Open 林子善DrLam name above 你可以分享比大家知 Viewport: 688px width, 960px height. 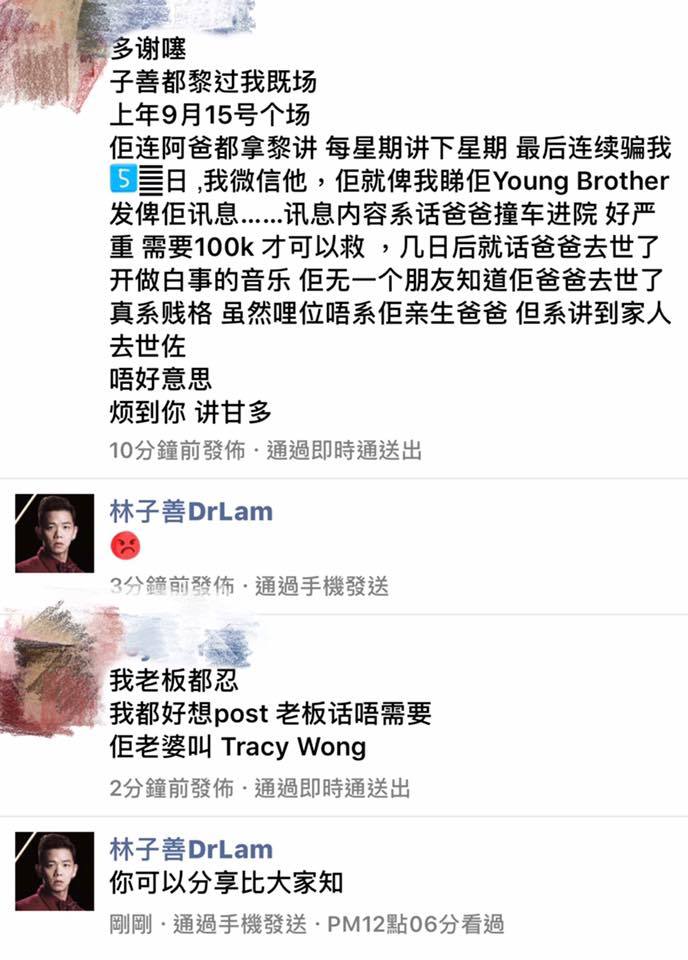pos(191,850)
